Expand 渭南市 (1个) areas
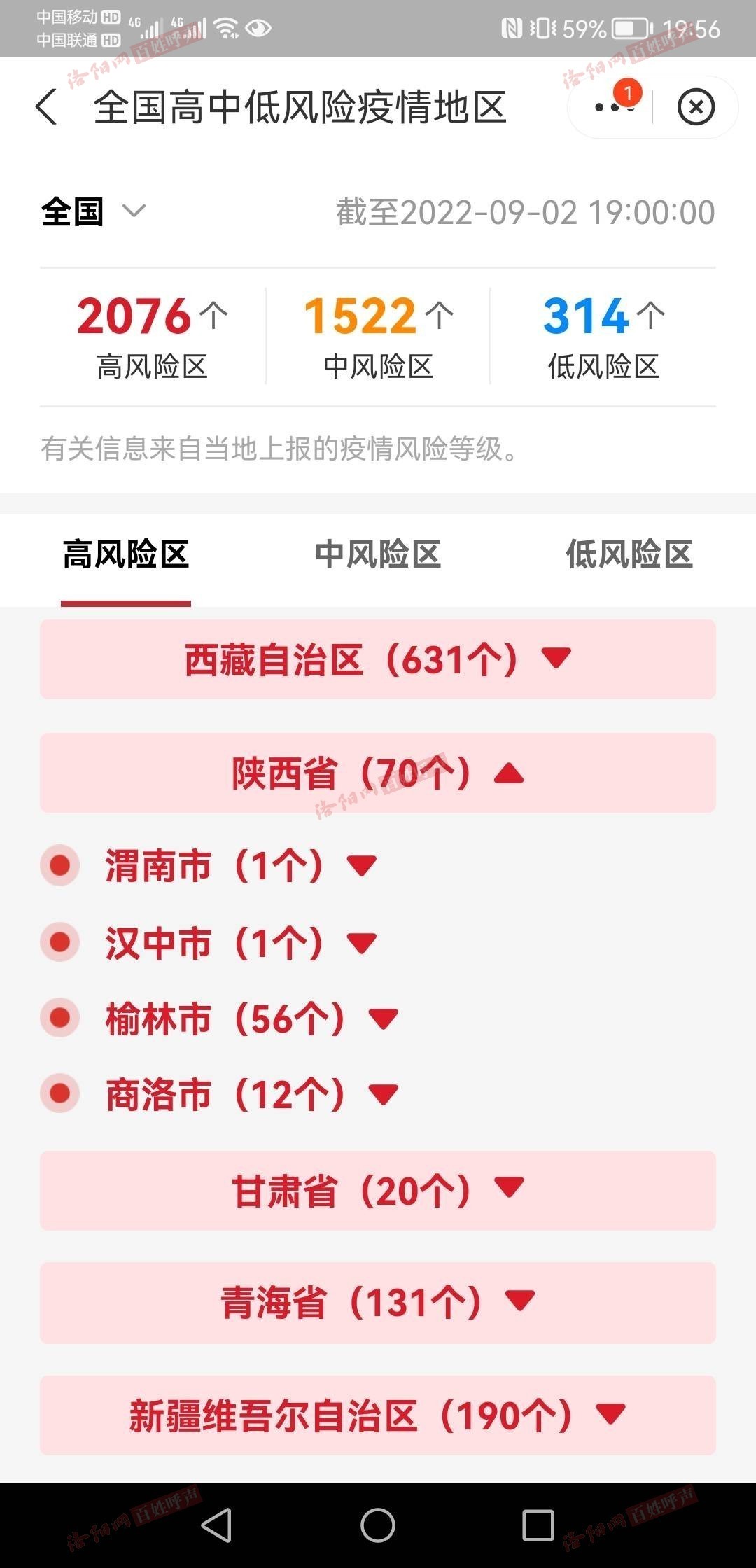The height and width of the screenshot is (1568, 756). [x=241, y=866]
